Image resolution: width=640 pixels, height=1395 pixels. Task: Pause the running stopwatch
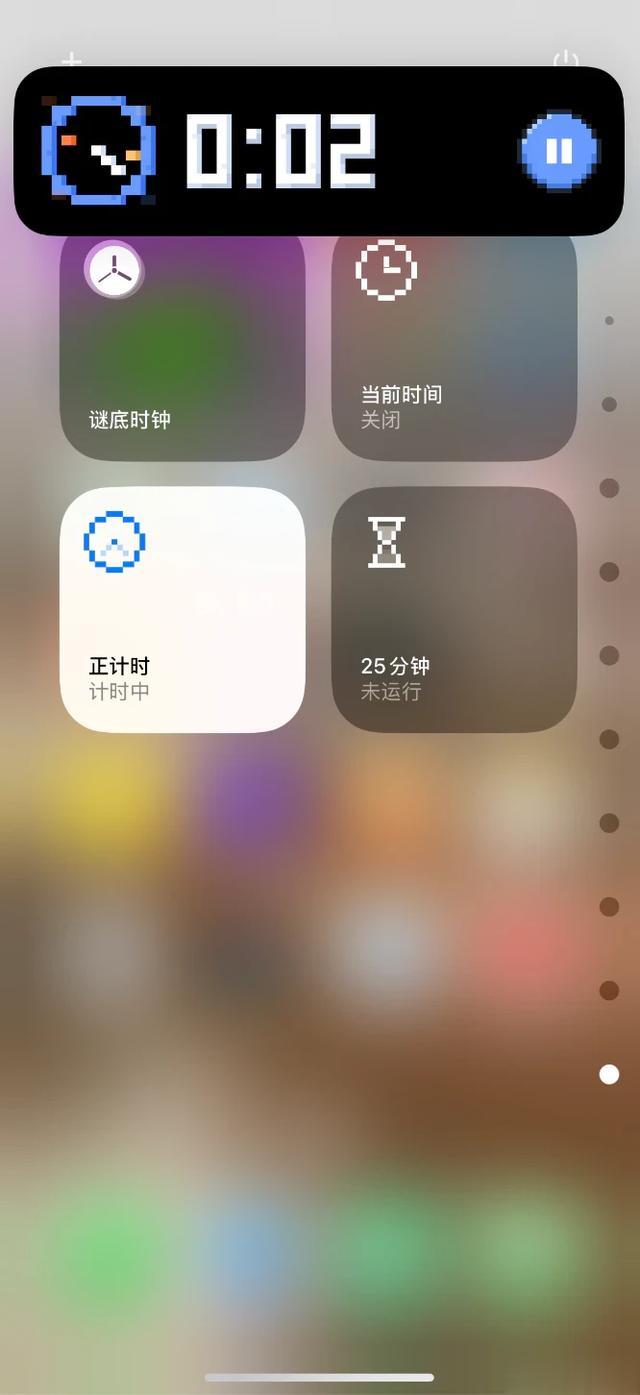559,151
